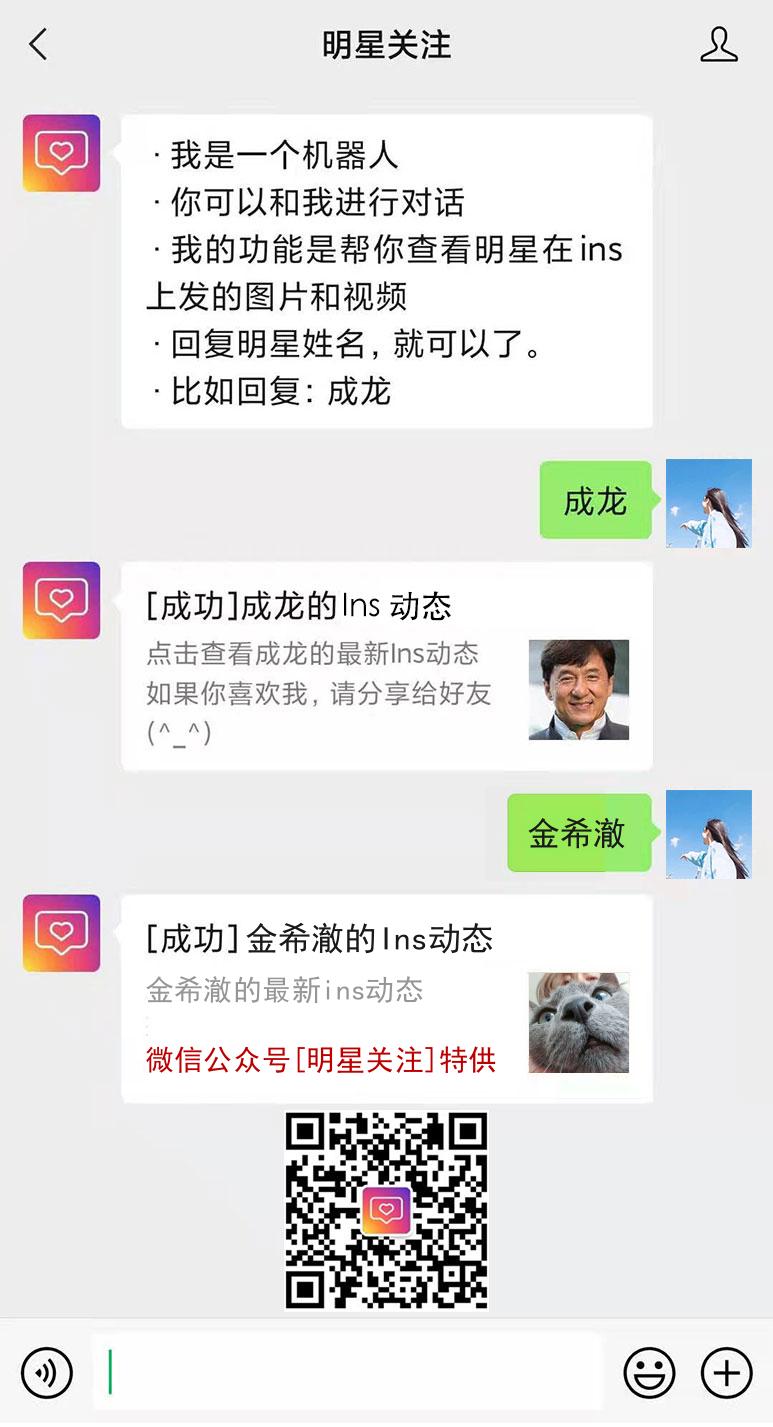Tap the Jackie Chan thumbnail in the article card
This screenshot has width=773, height=1427.
(x=578, y=688)
